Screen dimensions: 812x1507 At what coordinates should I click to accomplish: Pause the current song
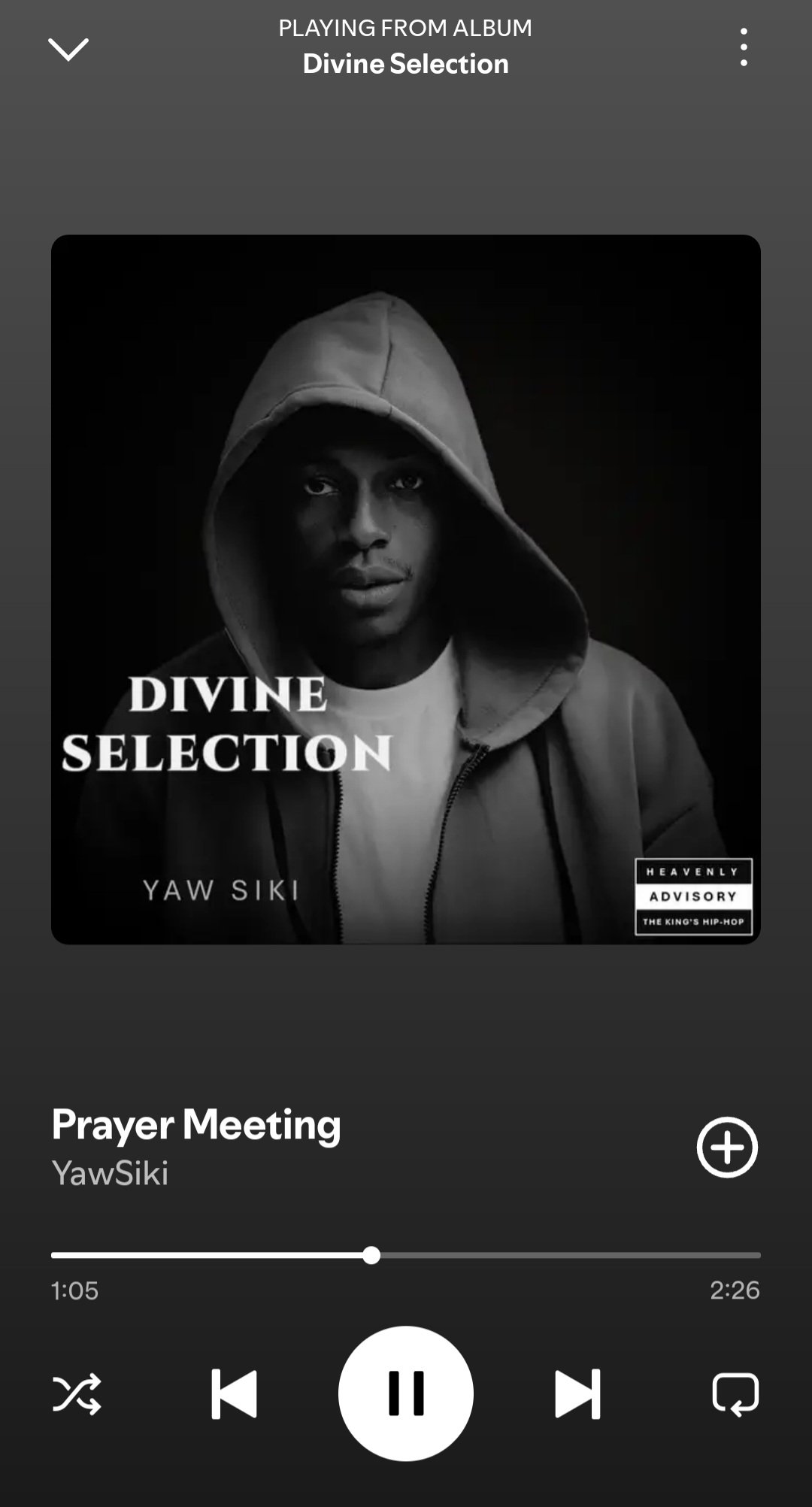[x=406, y=1393]
